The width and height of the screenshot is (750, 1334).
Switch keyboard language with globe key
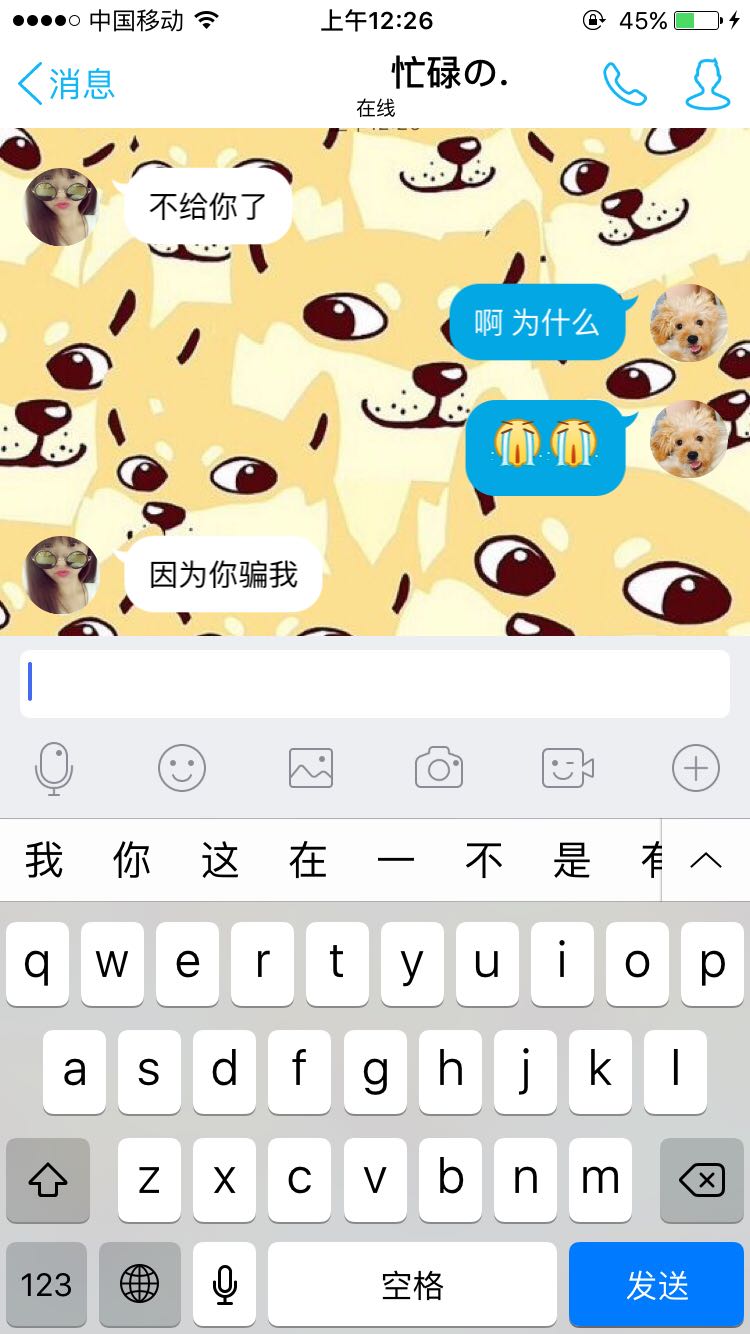click(x=140, y=1285)
